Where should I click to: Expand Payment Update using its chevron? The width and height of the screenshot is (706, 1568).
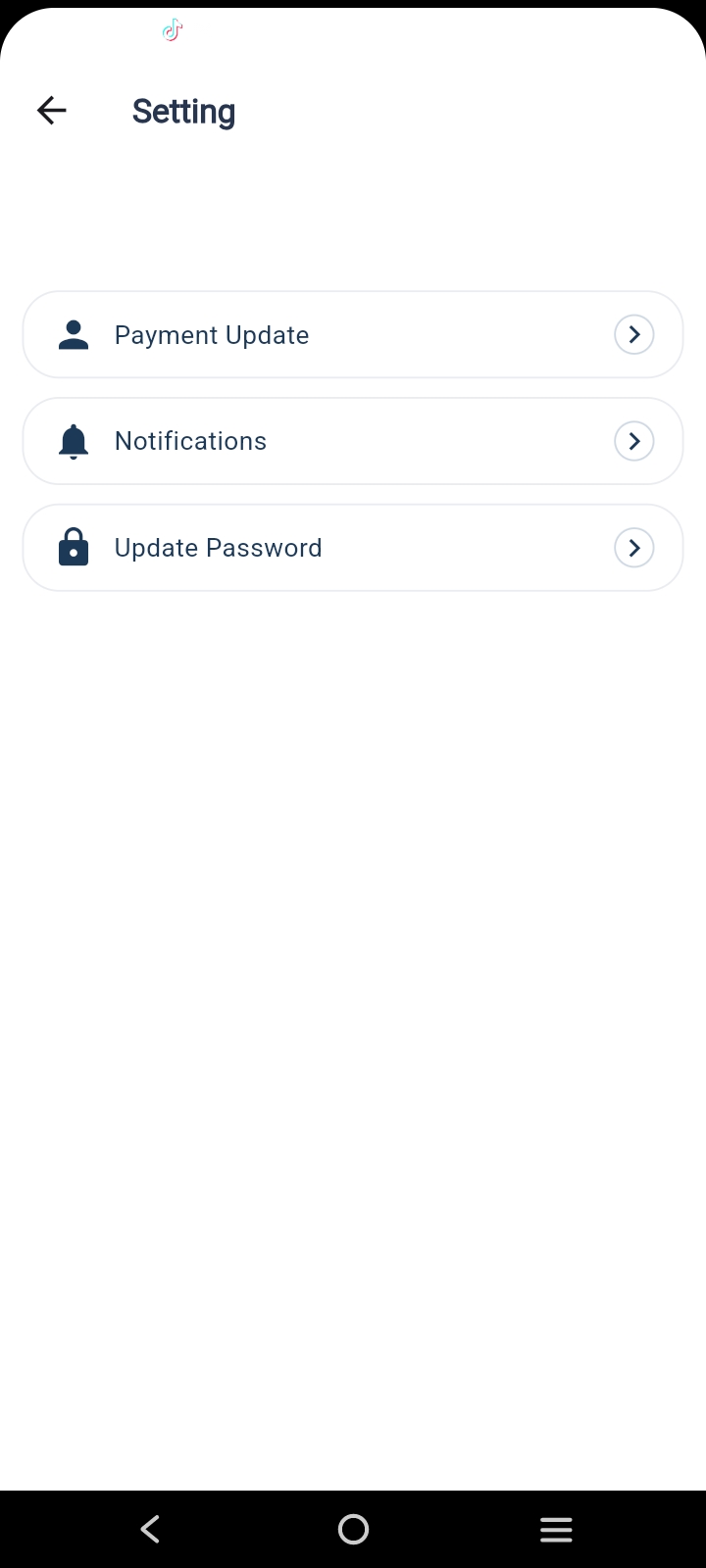(633, 334)
